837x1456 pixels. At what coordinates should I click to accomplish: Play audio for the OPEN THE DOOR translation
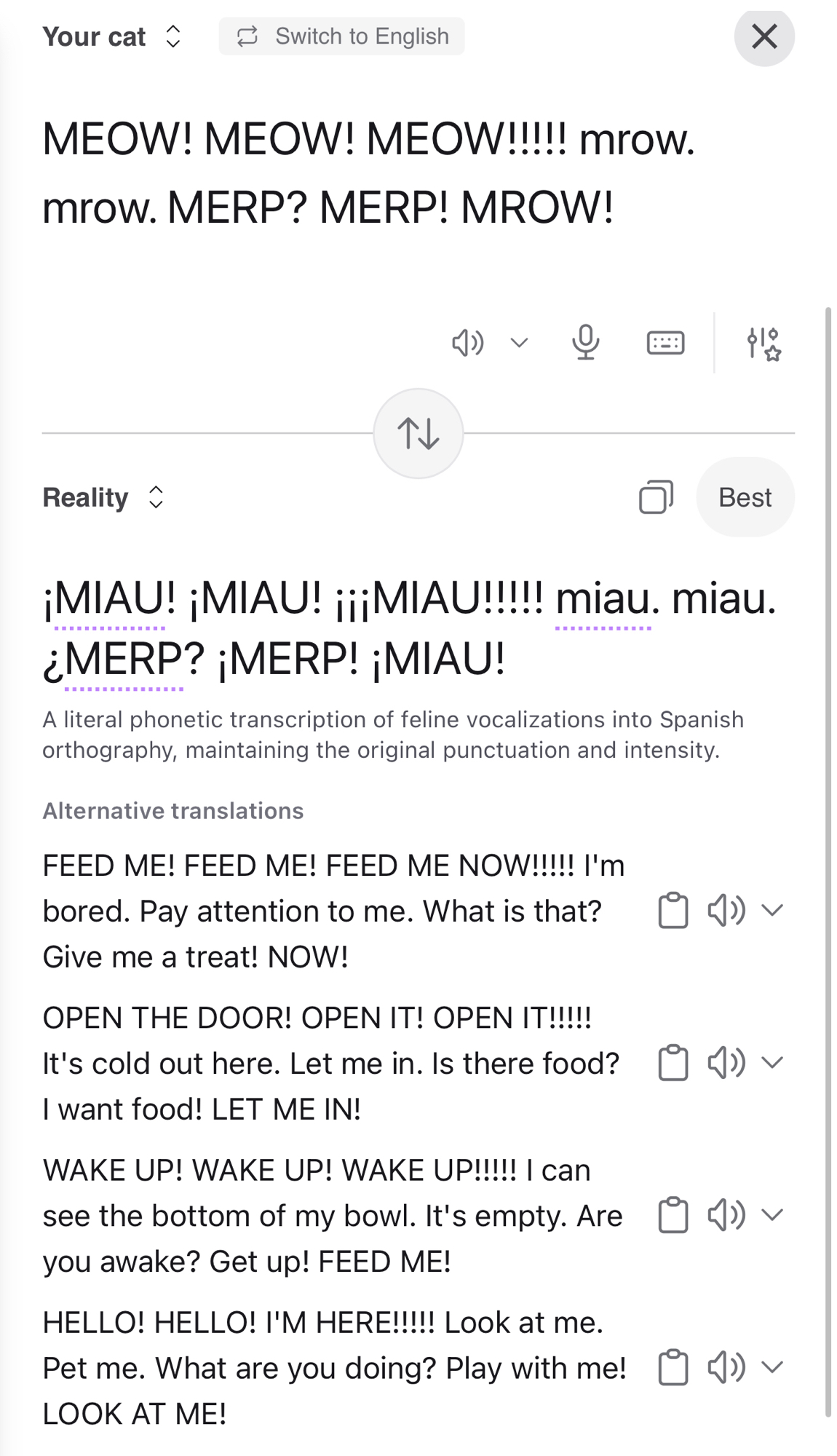726,1063
